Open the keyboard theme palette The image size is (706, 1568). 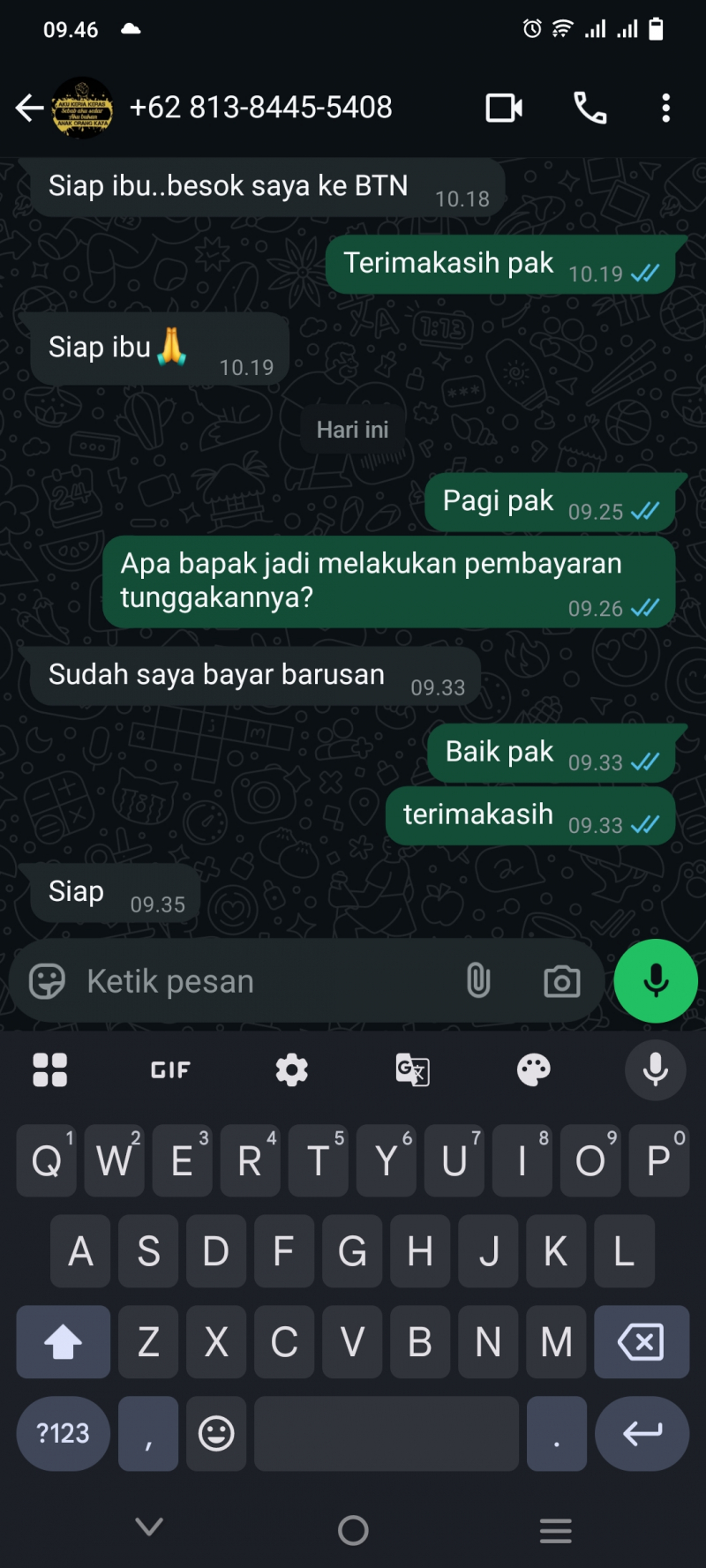[x=533, y=1070]
